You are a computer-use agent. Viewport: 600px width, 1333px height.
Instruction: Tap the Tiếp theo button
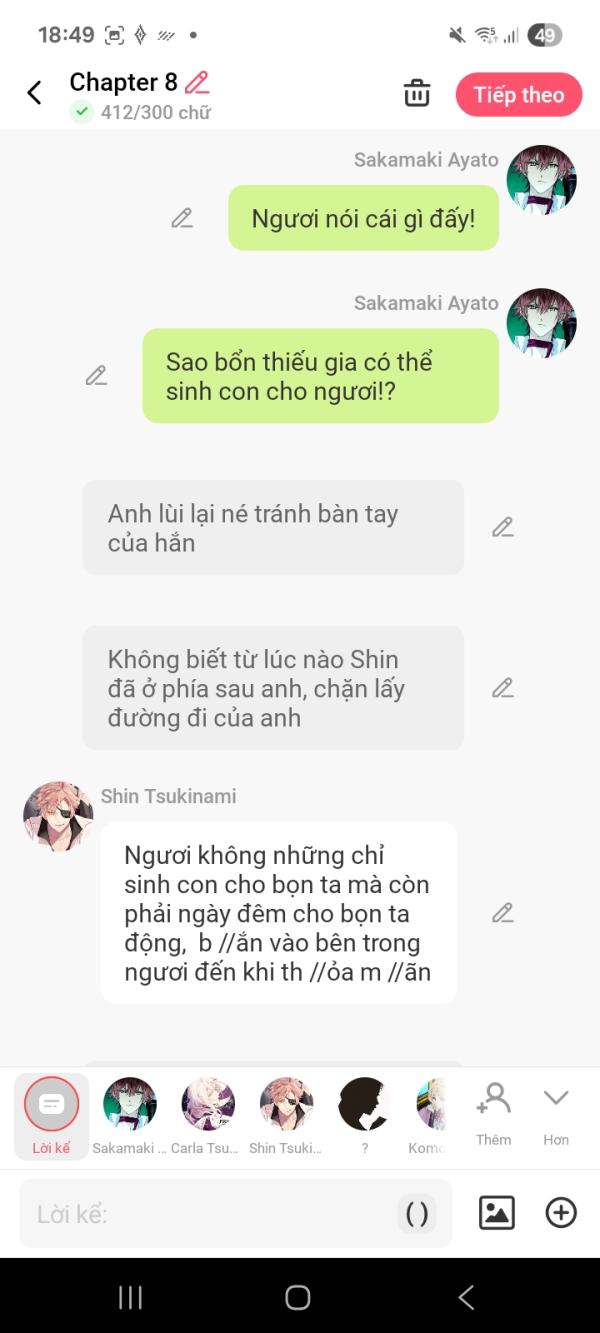pos(518,95)
